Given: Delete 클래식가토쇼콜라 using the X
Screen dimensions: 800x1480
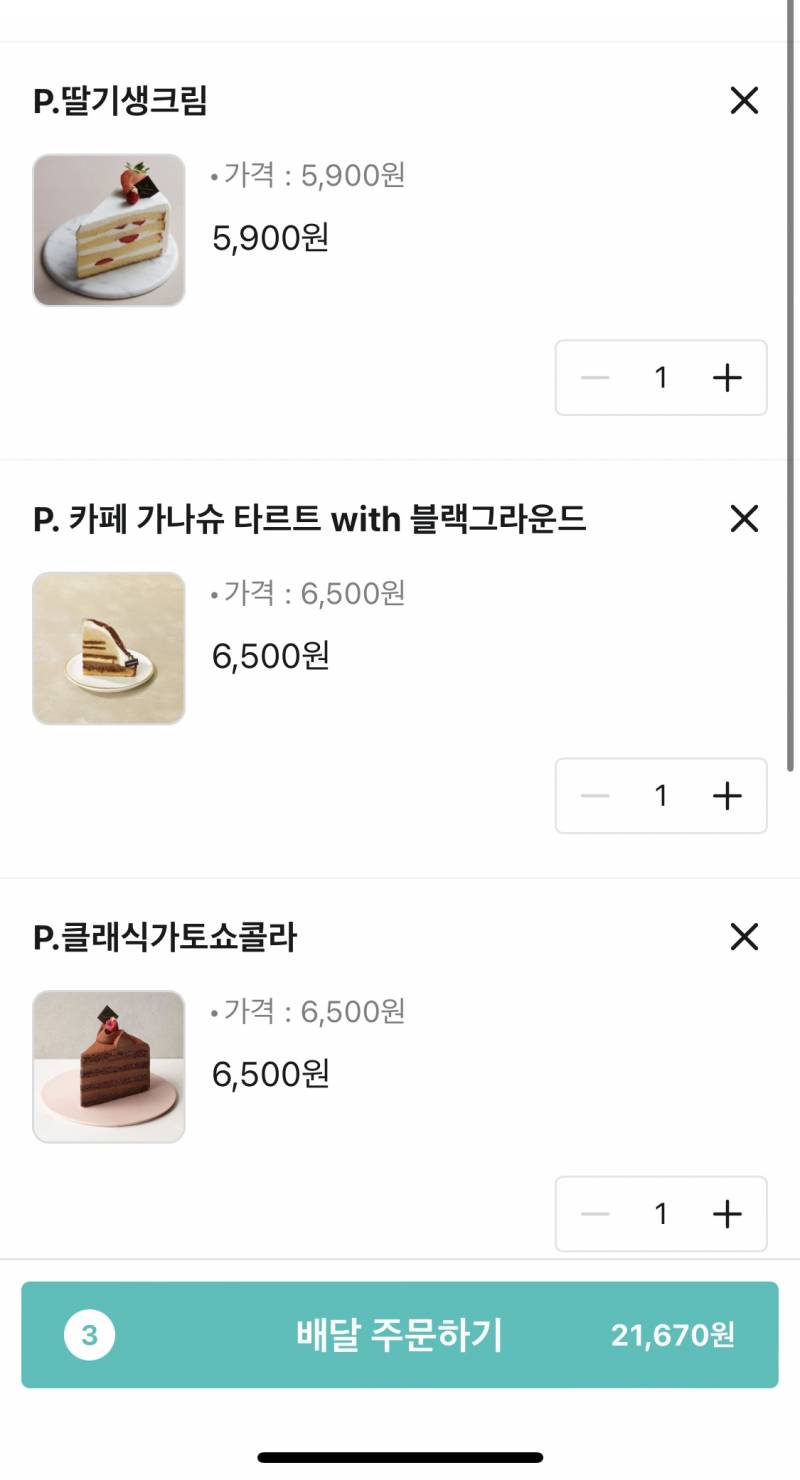Looking at the screenshot, I should [744, 937].
